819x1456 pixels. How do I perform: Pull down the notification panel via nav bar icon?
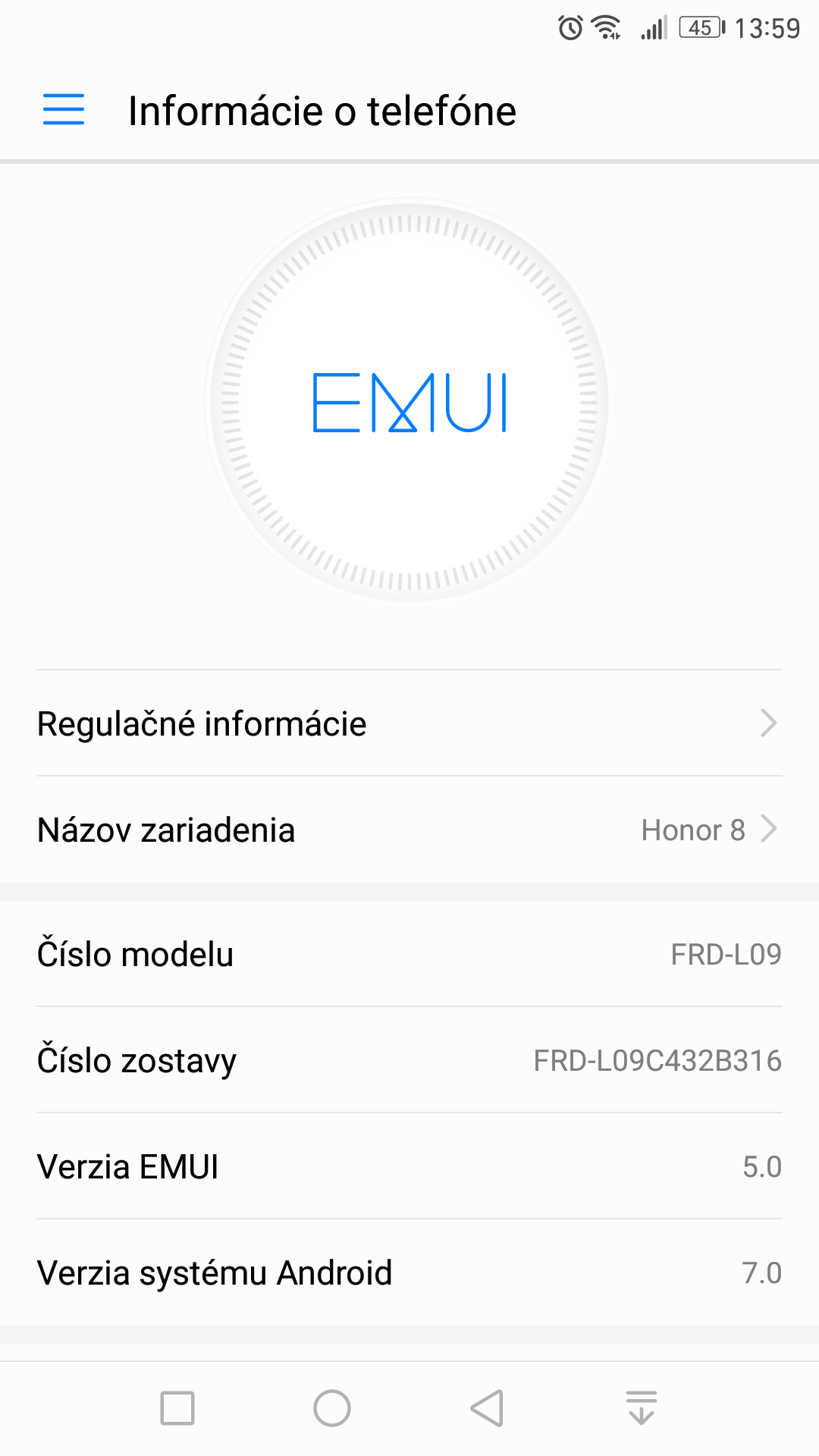coord(642,1408)
